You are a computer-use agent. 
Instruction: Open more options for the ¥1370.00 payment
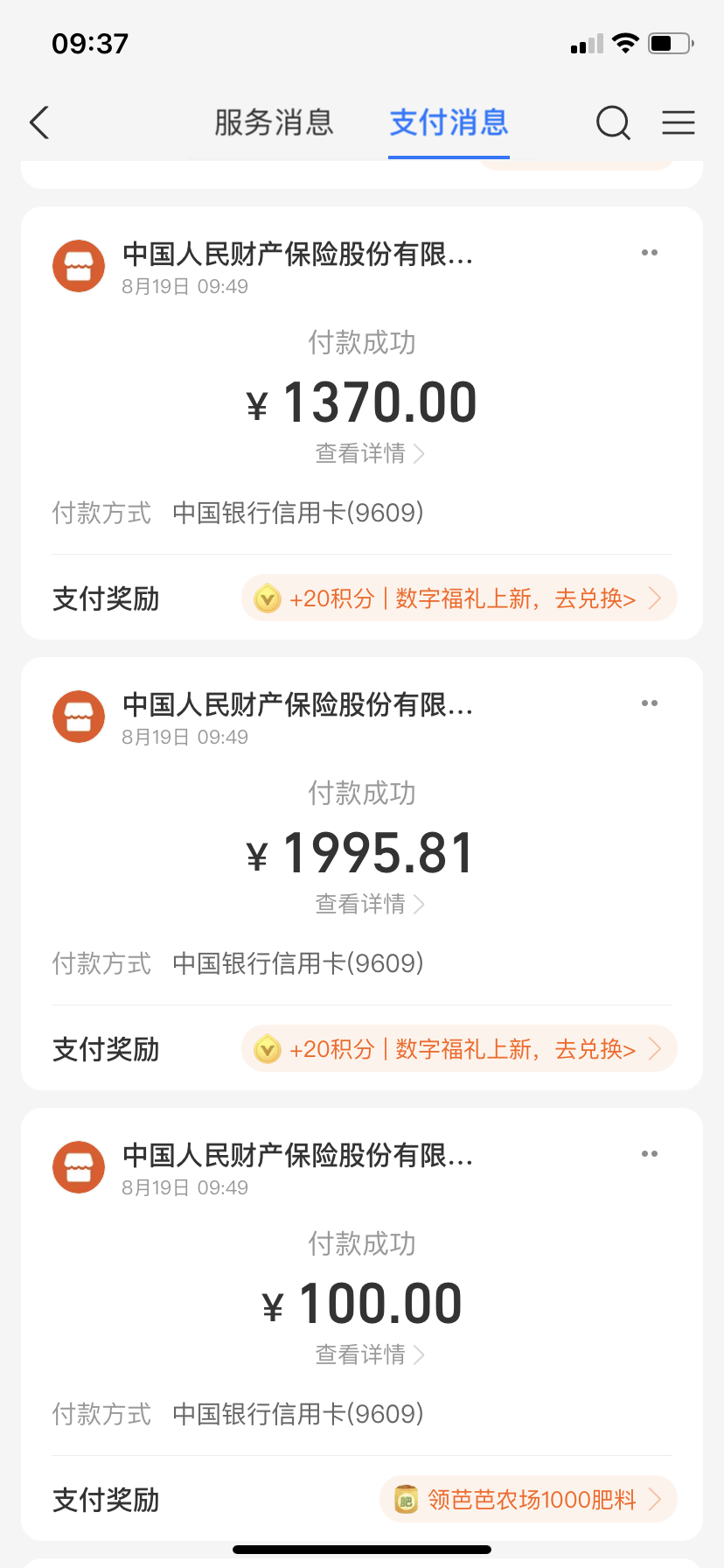coord(649,253)
